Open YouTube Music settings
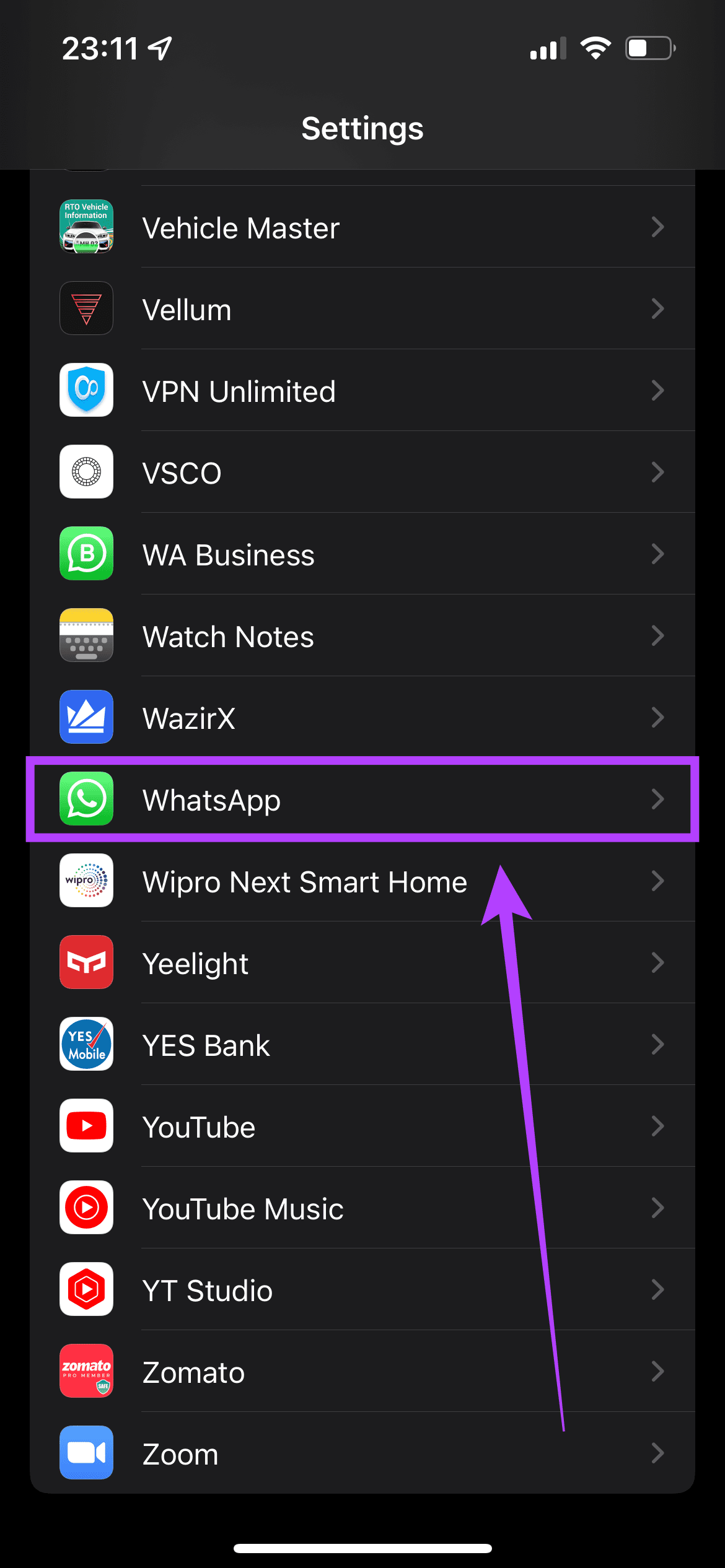The image size is (725, 1568). pyautogui.click(x=362, y=1208)
